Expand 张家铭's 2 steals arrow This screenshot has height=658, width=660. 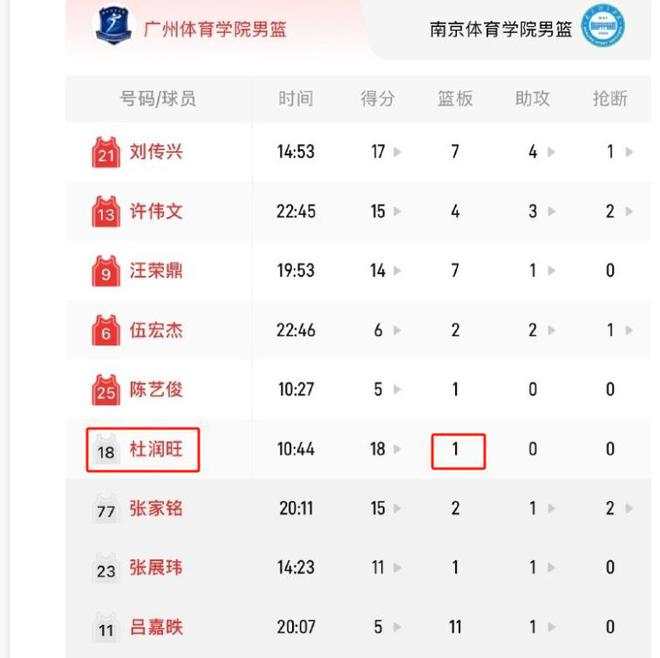[629, 509]
